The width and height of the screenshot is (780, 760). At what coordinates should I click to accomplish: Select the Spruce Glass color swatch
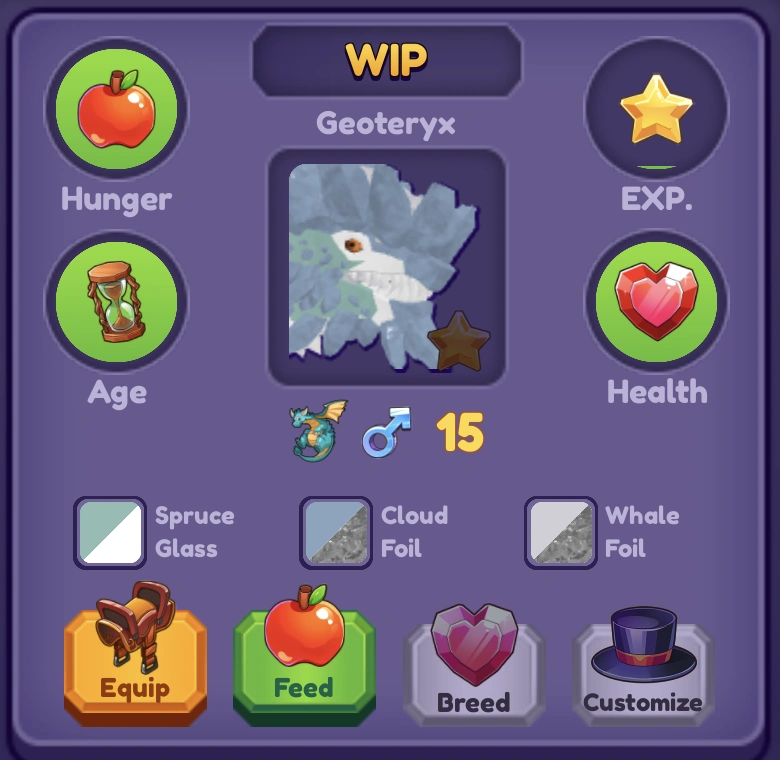[110, 532]
